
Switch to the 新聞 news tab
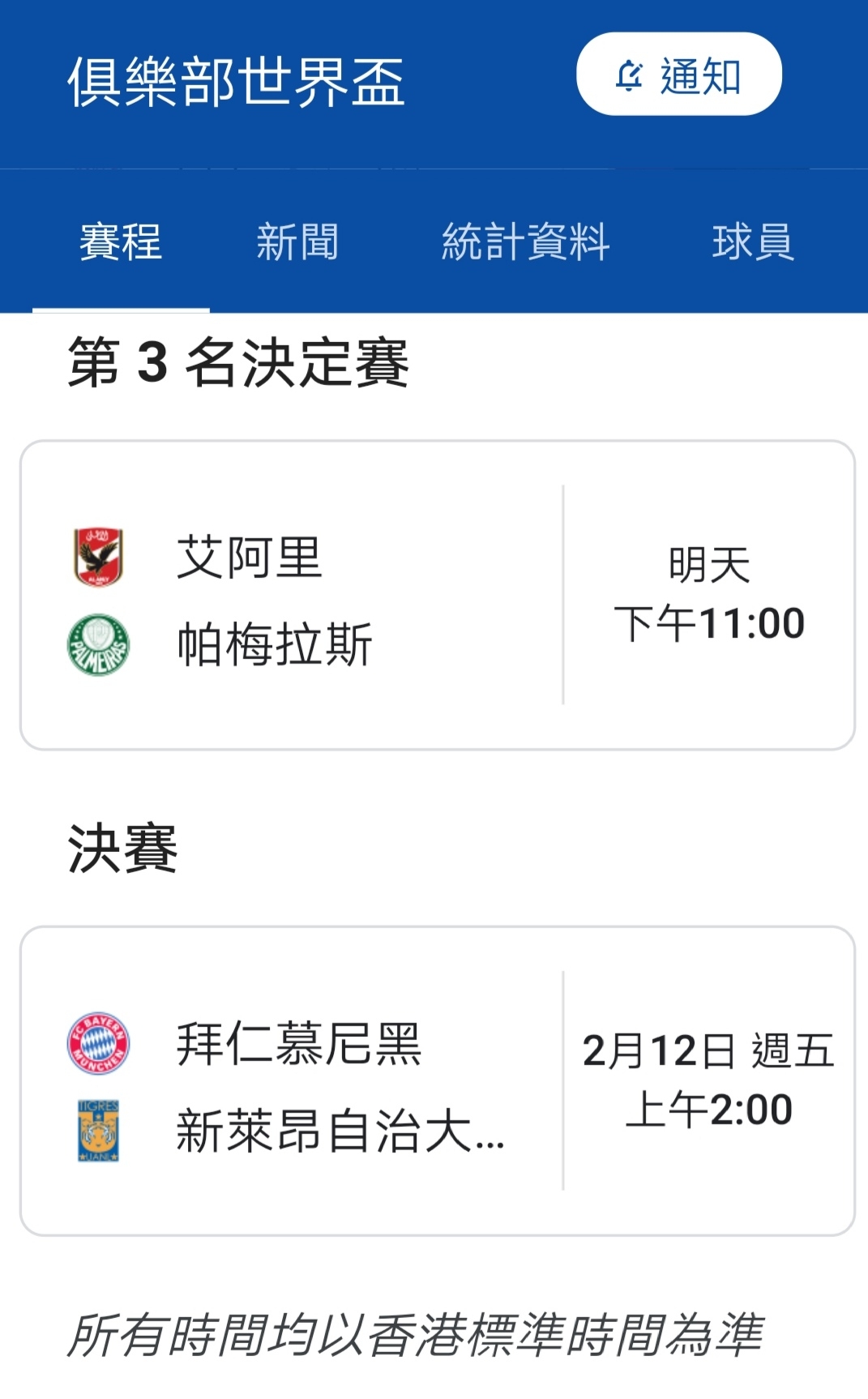click(x=297, y=242)
